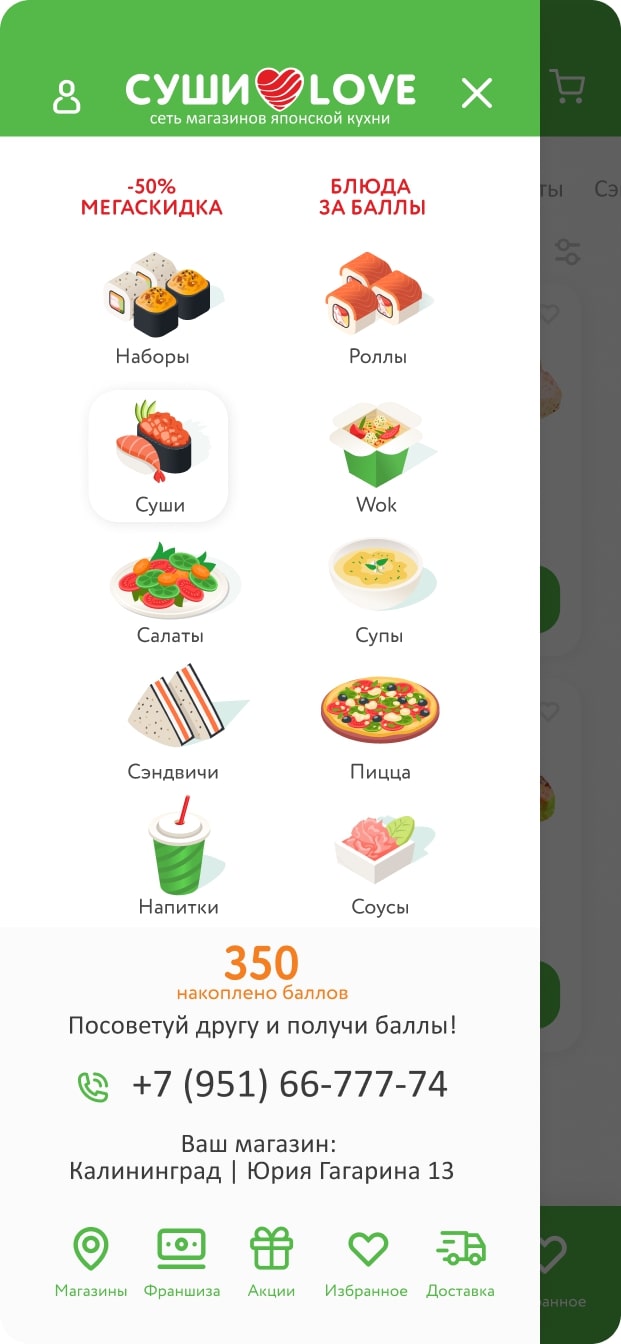
Task: Close the menu drawer
Action: tap(477, 93)
